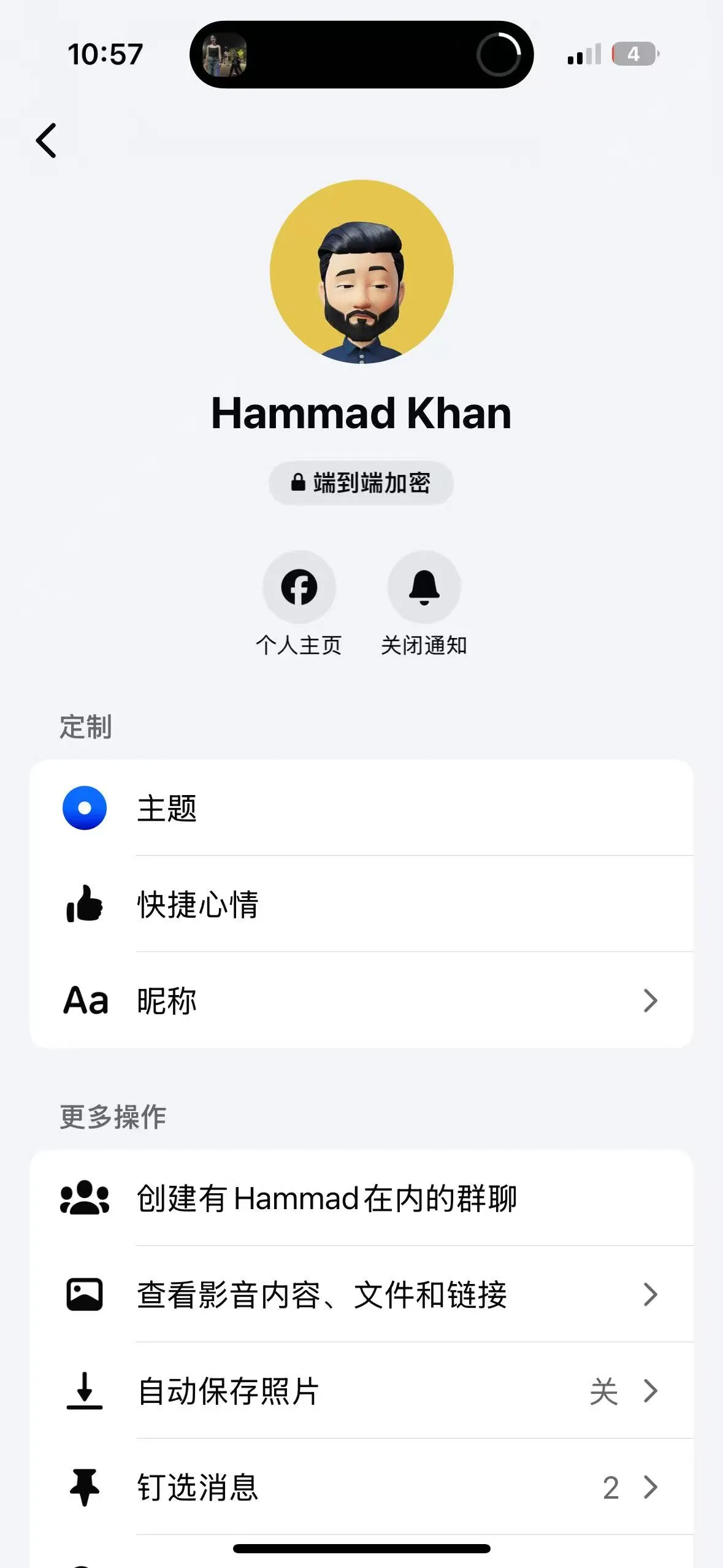Click the download icon for auto-save photos
The width and height of the screenshot is (723, 1568).
[x=85, y=1391]
